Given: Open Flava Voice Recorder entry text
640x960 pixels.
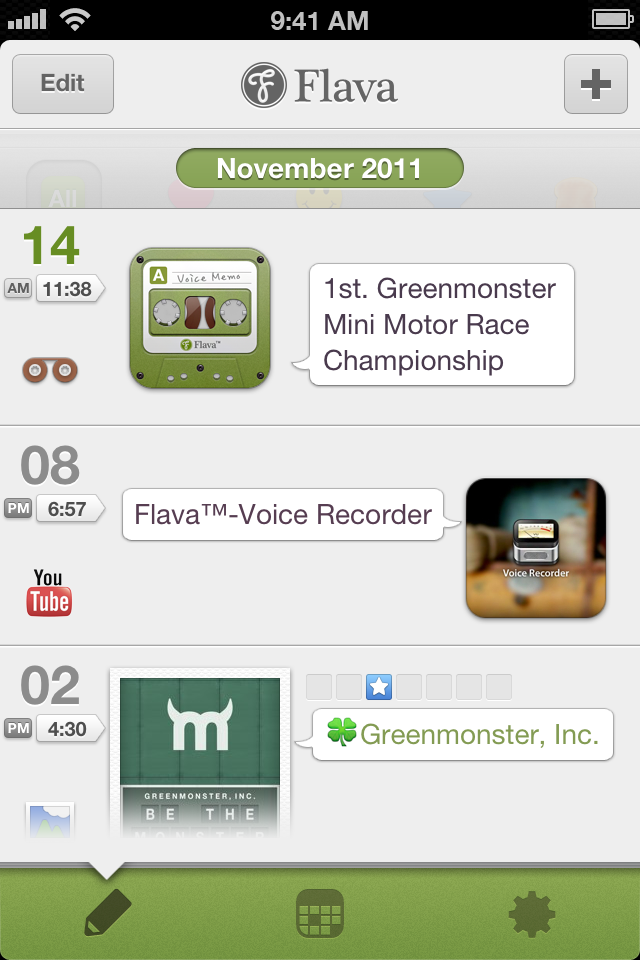Looking at the screenshot, I should click(284, 515).
